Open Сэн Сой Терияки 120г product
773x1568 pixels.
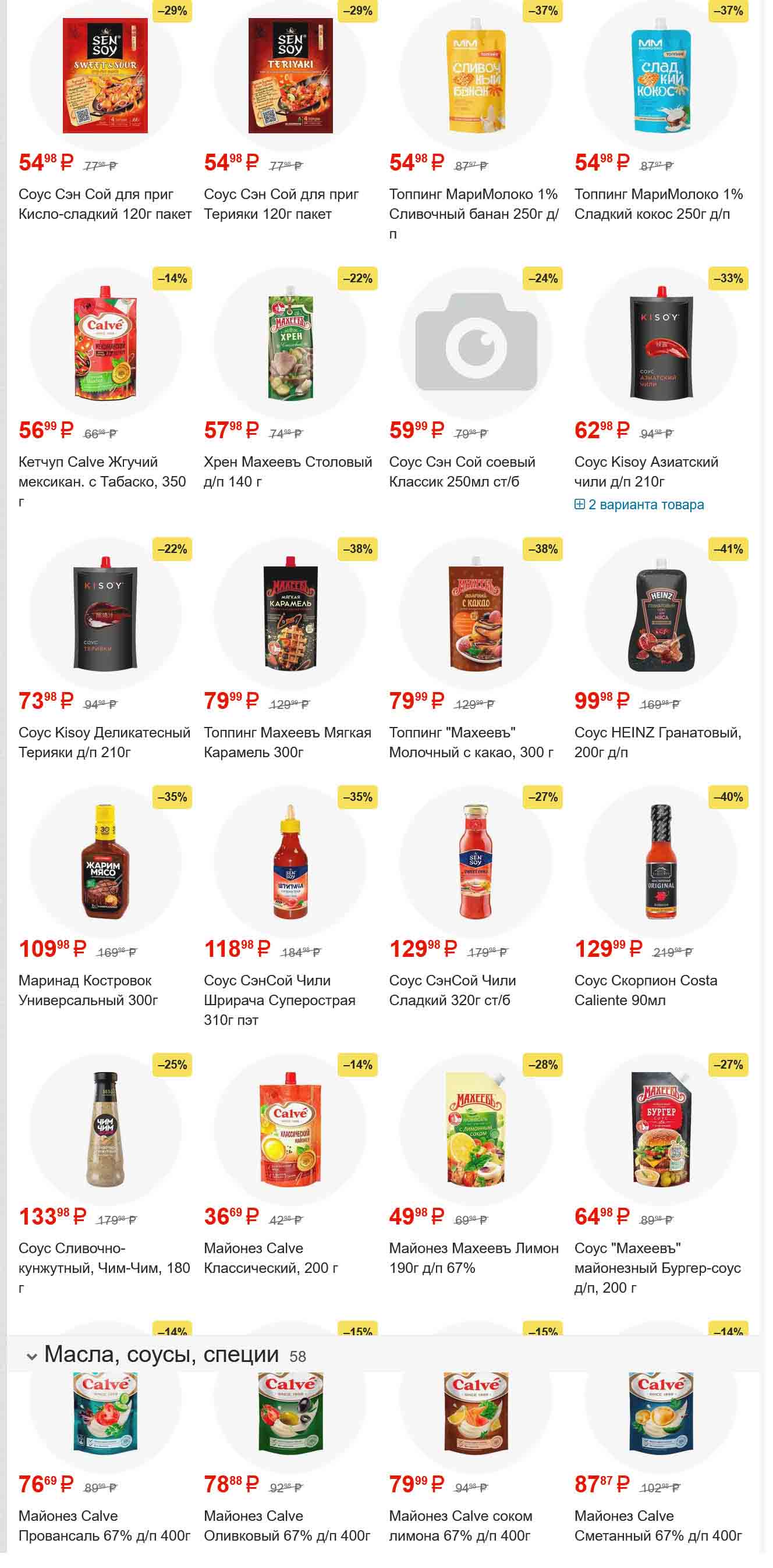[281, 204]
